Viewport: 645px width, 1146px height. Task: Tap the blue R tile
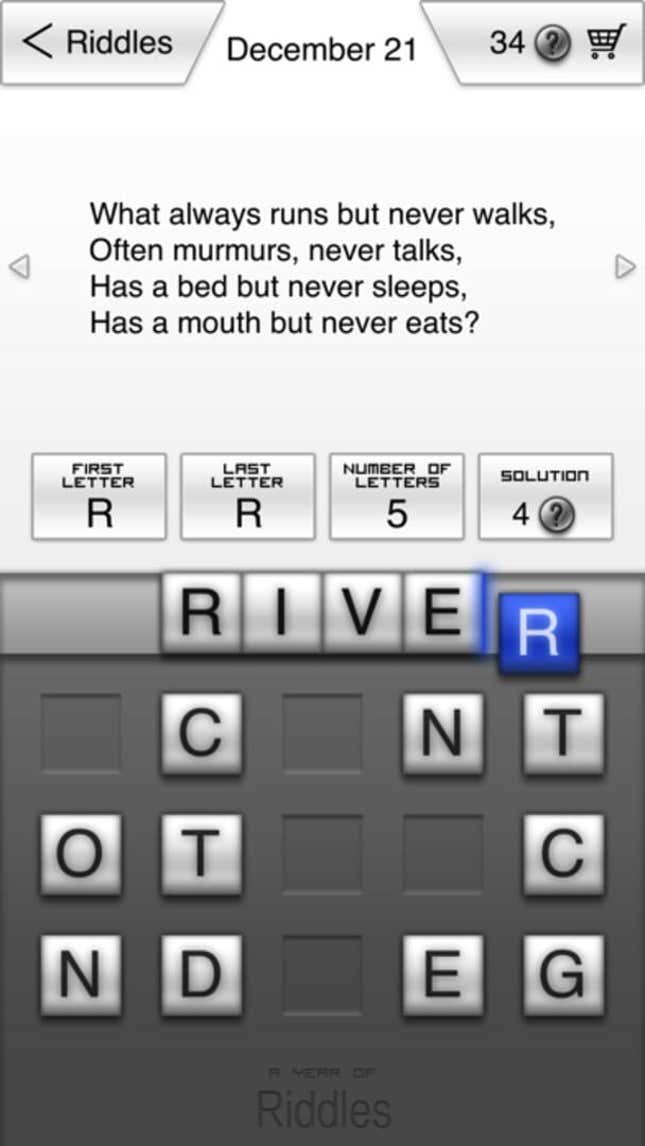pos(539,633)
